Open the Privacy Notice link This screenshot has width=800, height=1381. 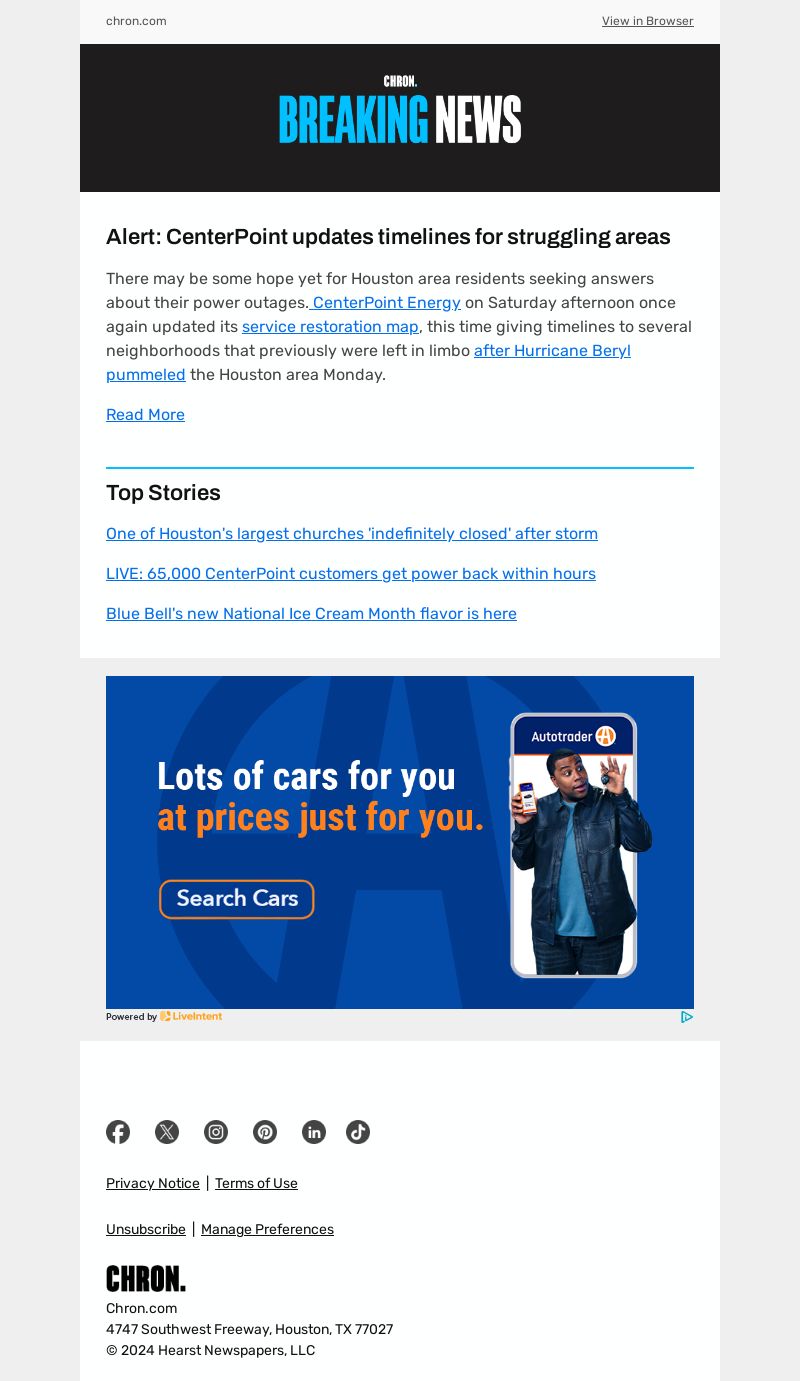coord(153,1183)
